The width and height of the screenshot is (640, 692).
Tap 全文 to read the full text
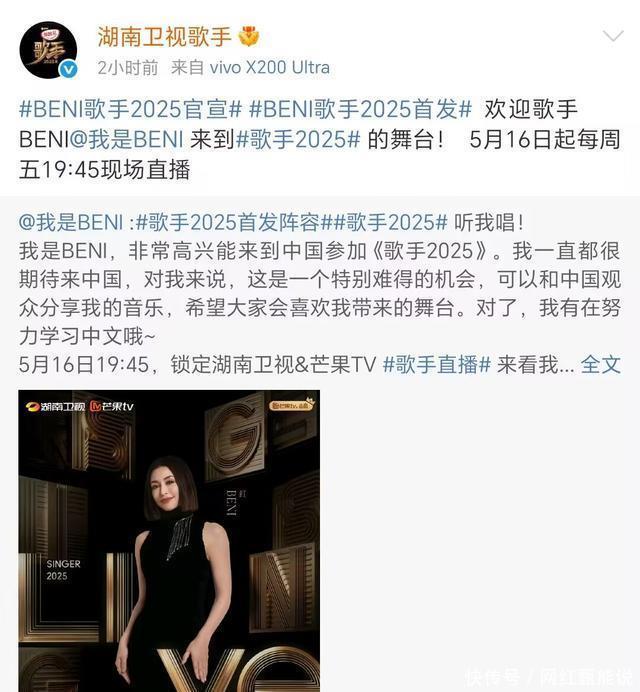coord(601,365)
